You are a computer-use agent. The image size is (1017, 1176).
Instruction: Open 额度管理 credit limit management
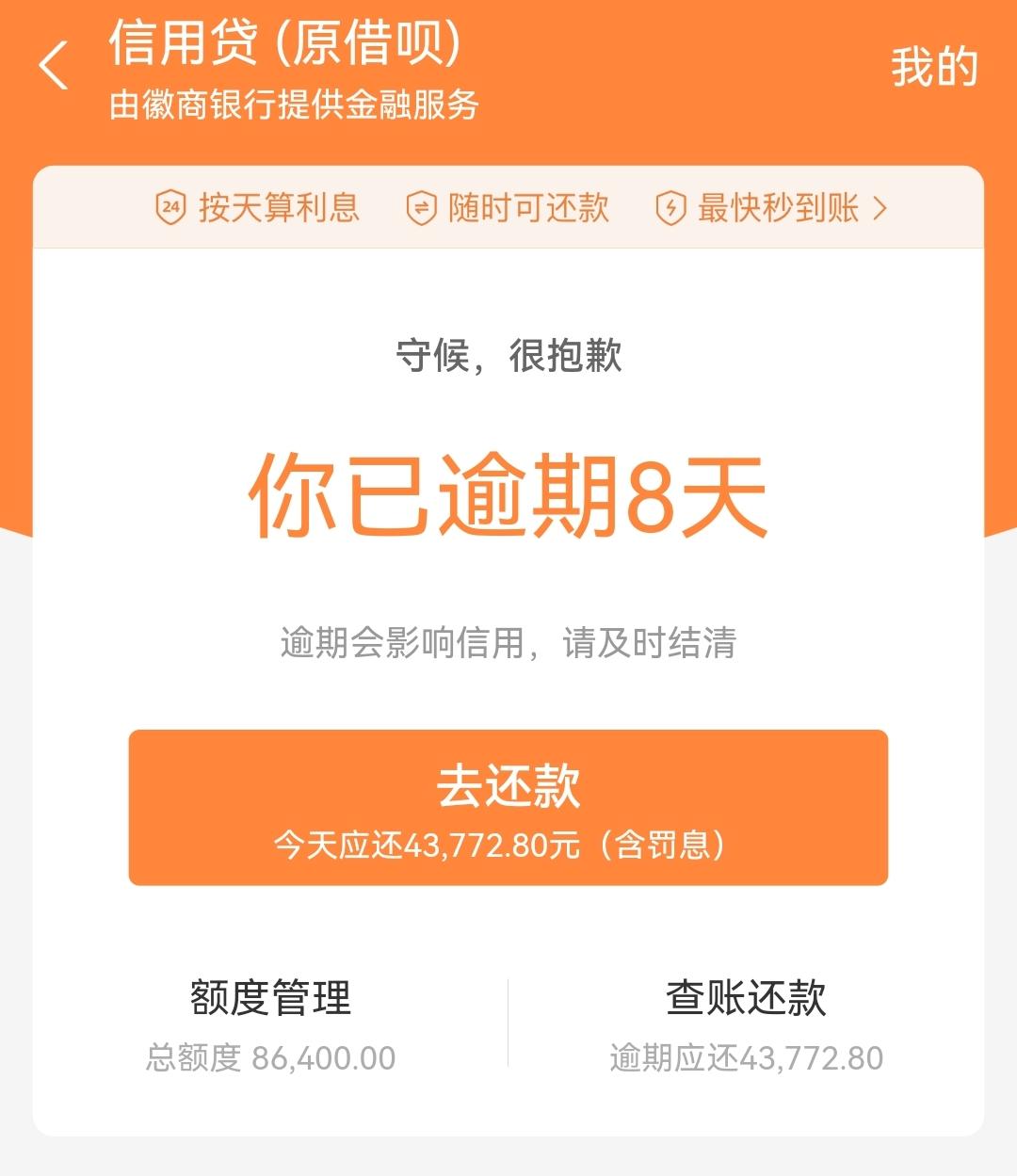point(271,1023)
